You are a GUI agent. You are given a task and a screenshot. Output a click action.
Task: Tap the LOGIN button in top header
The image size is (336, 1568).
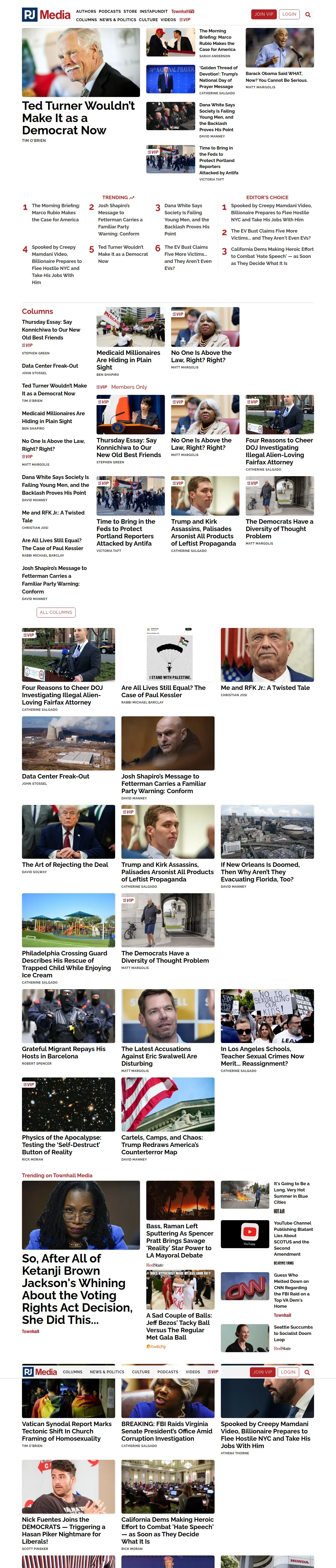(x=289, y=14)
